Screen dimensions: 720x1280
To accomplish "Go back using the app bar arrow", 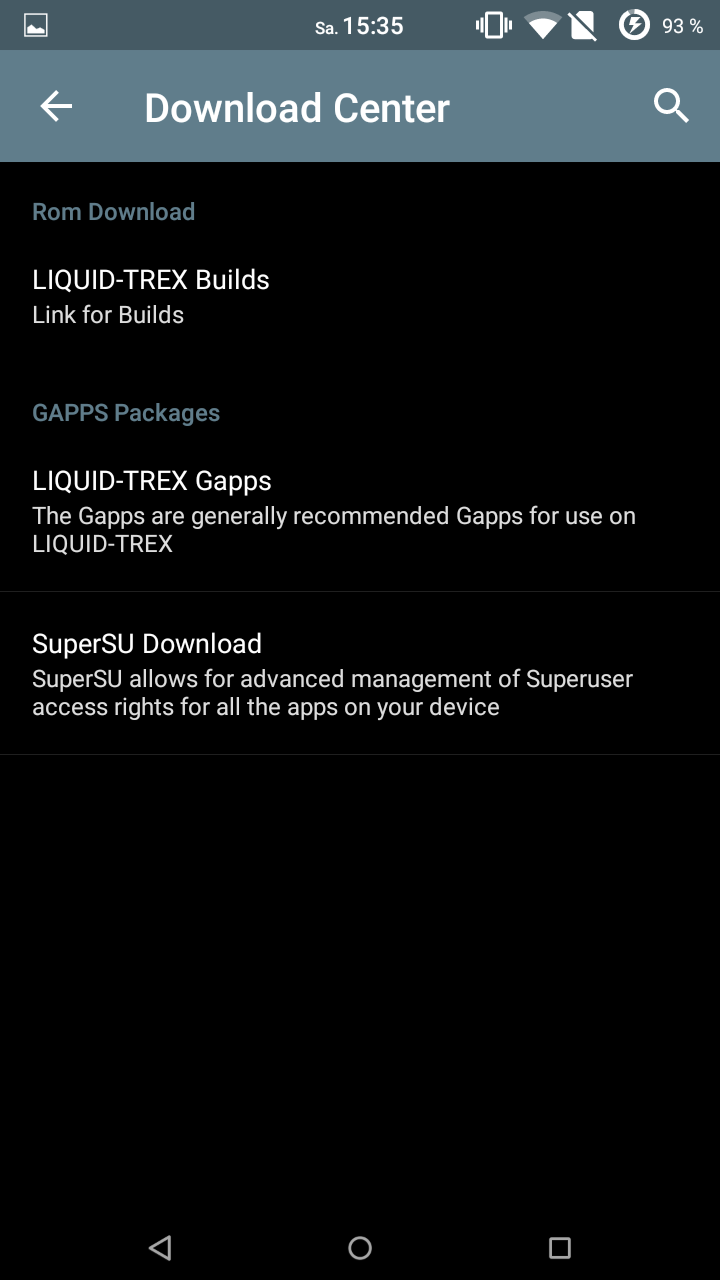I will point(56,106).
